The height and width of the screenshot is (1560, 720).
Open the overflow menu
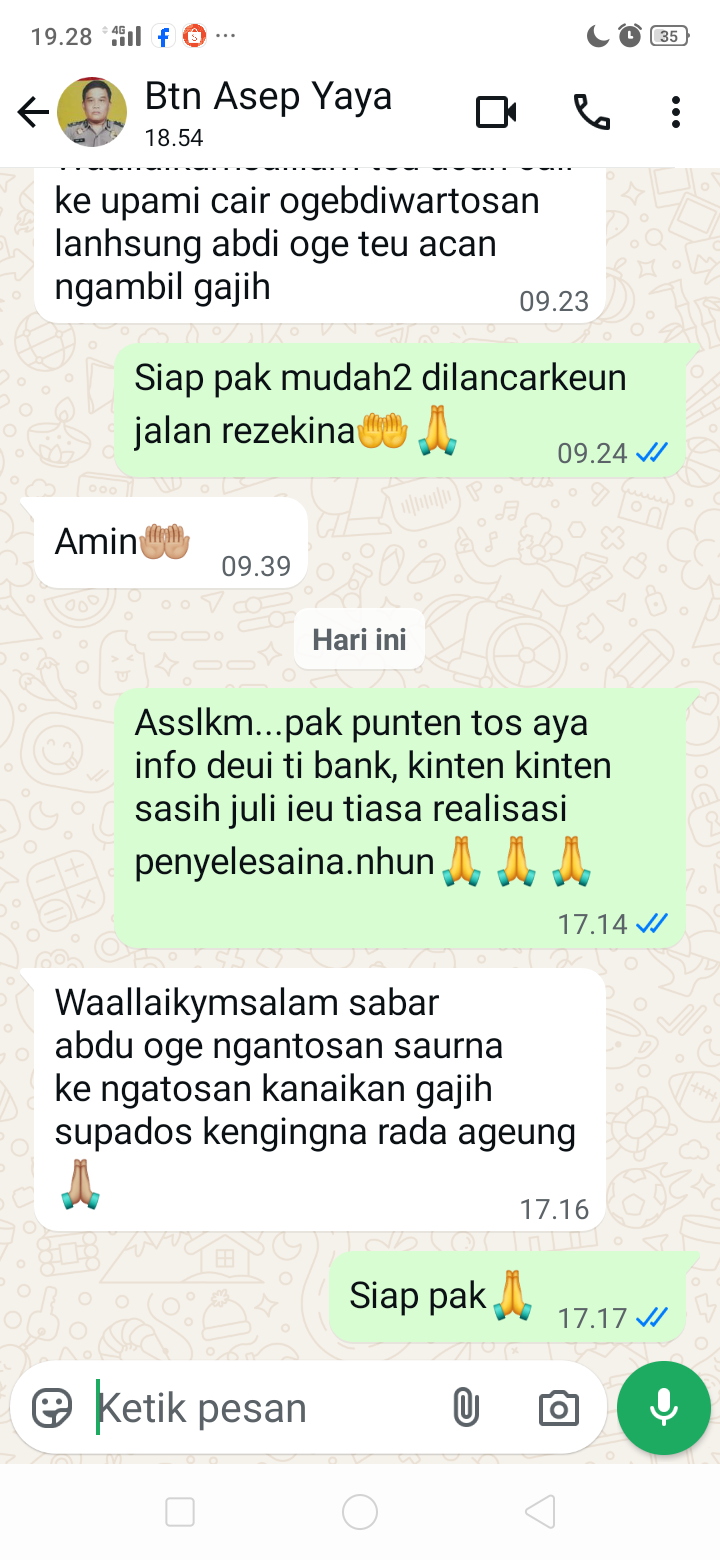pyautogui.click(x=676, y=112)
